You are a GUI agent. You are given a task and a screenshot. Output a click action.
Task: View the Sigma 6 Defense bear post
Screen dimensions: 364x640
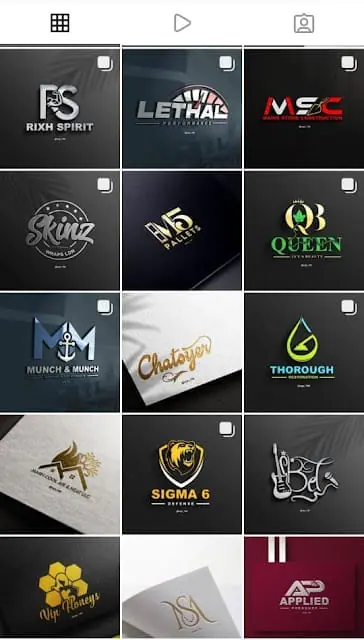click(182, 474)
